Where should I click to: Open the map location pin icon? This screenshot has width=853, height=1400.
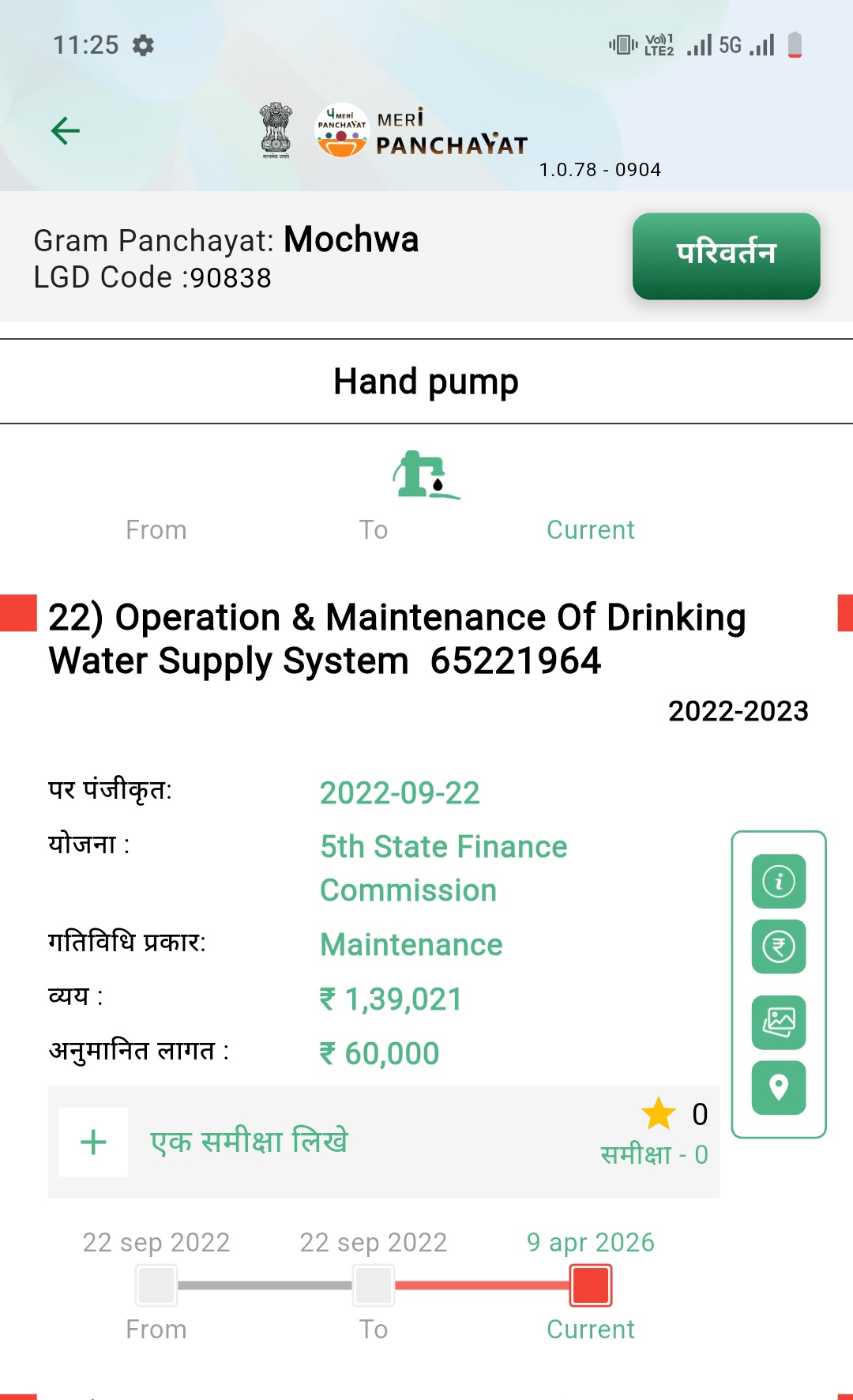(779, 1088)
